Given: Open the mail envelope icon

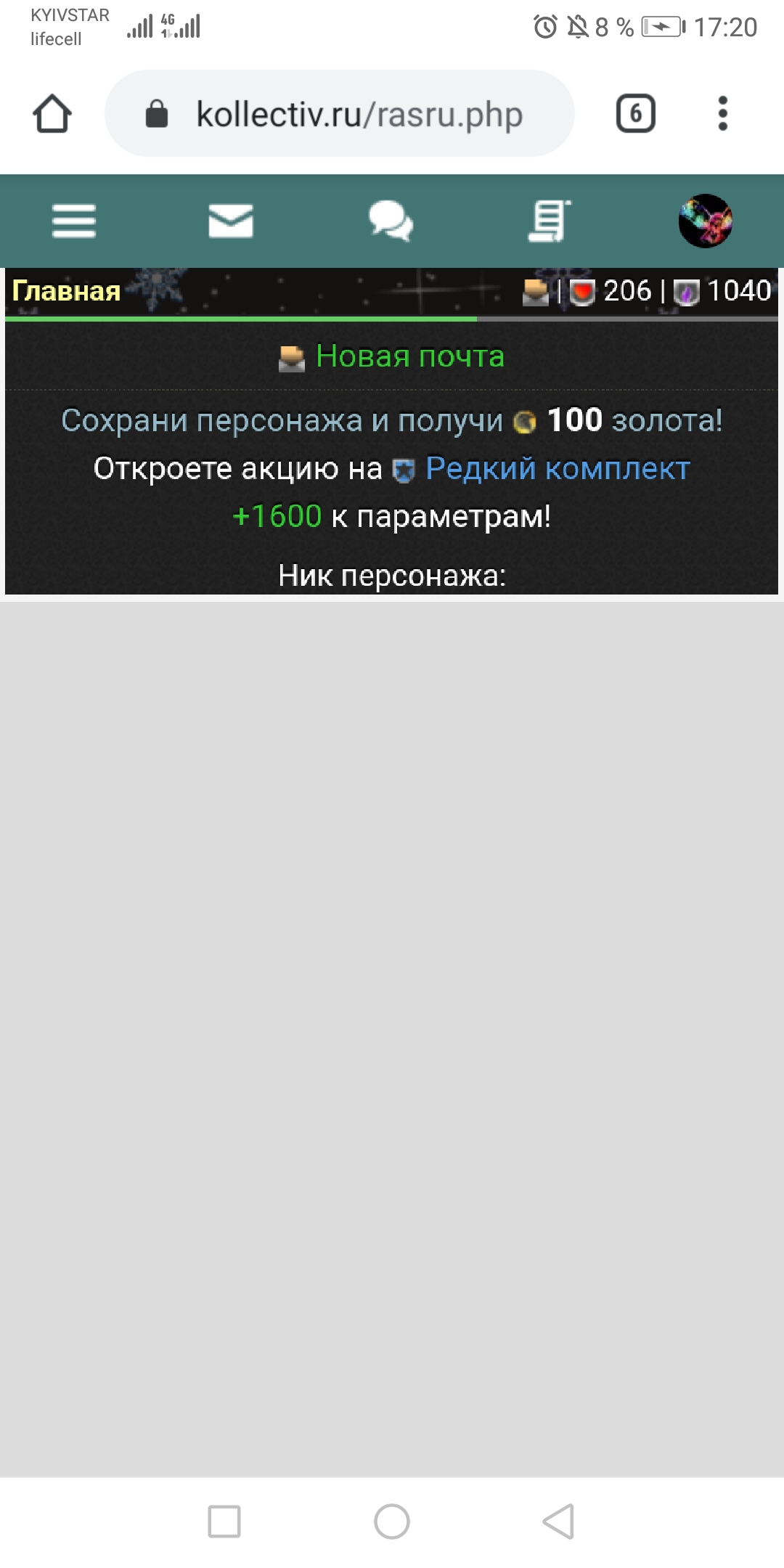Looking at the screenshot, I should pyautogui.click(x=231, y=221).
